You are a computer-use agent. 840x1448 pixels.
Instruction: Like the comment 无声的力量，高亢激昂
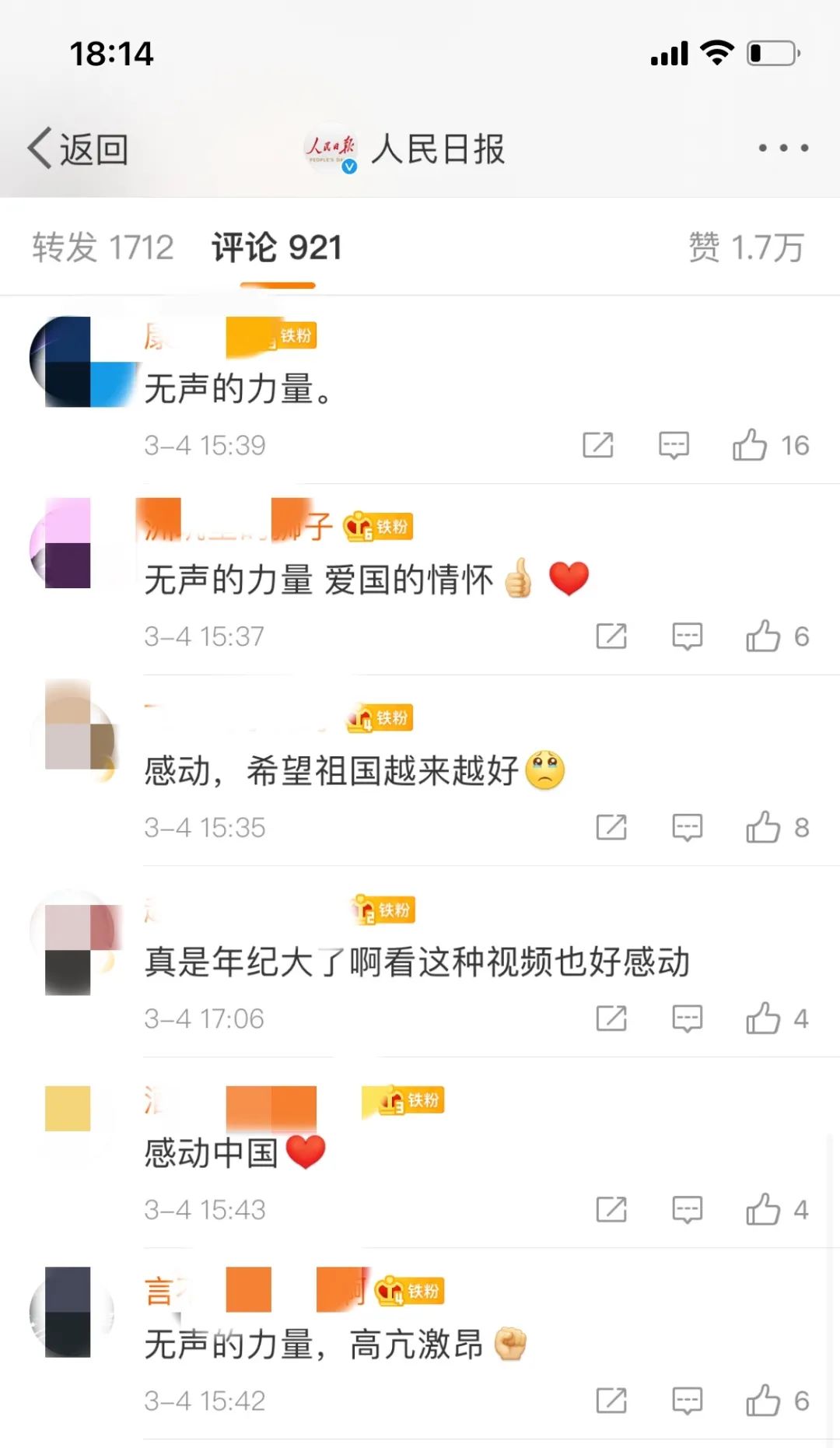click(x=763, y=1401)
